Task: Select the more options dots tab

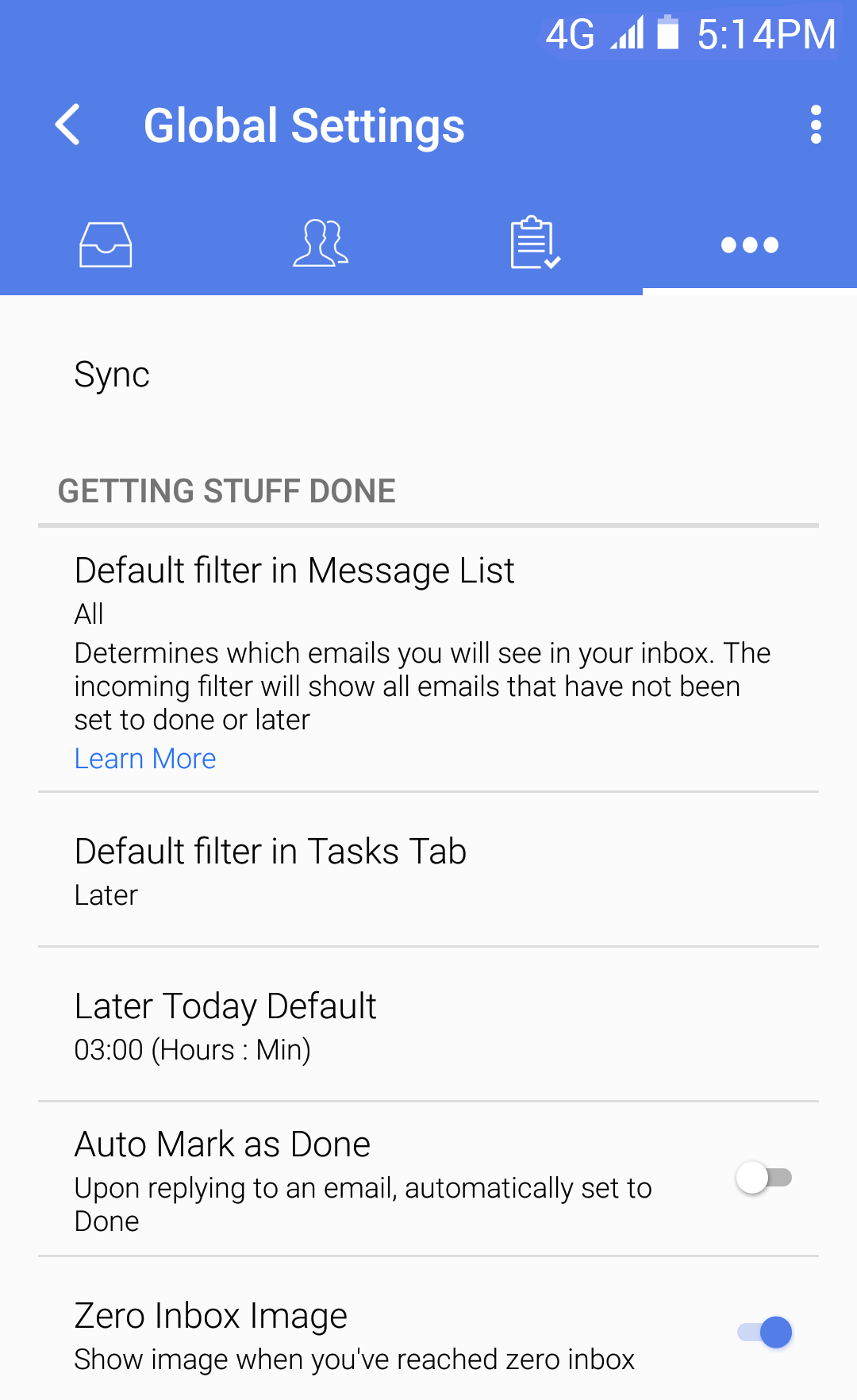Action: (750, 244)
